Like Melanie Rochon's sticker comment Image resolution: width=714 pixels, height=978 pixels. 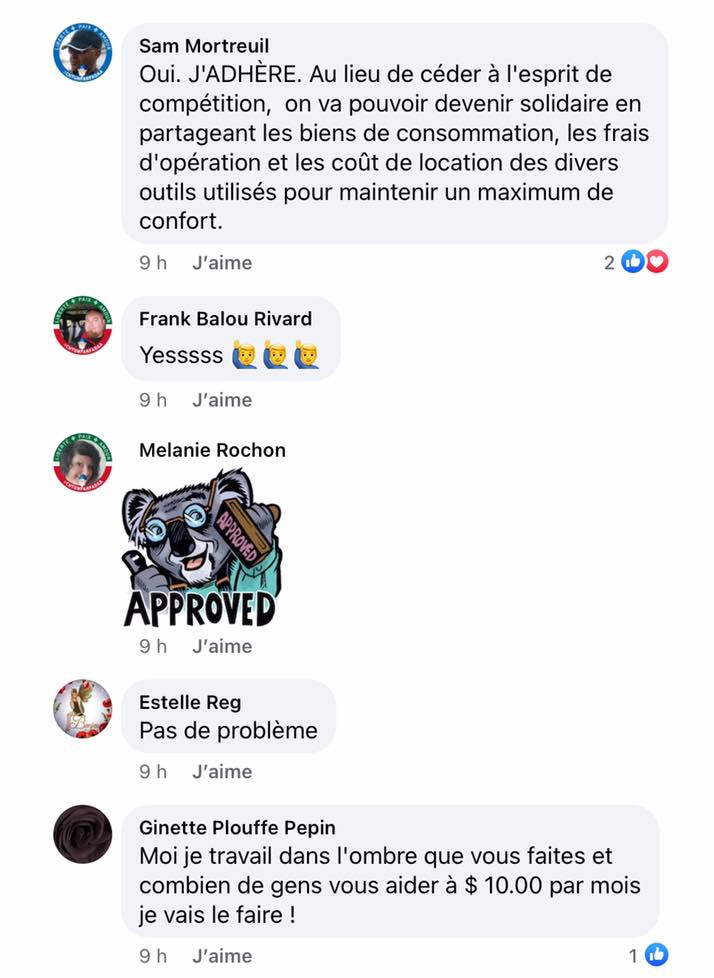point(222,646)
